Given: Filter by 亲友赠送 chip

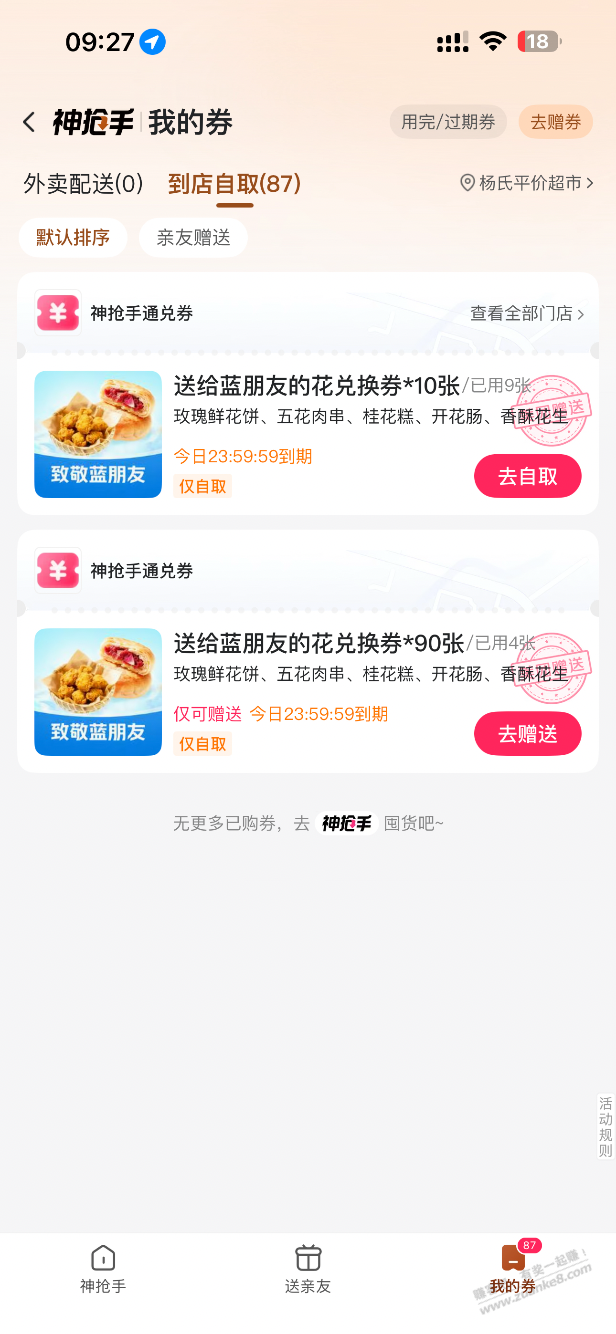Looking at the screenshot, I should point(193,238).
